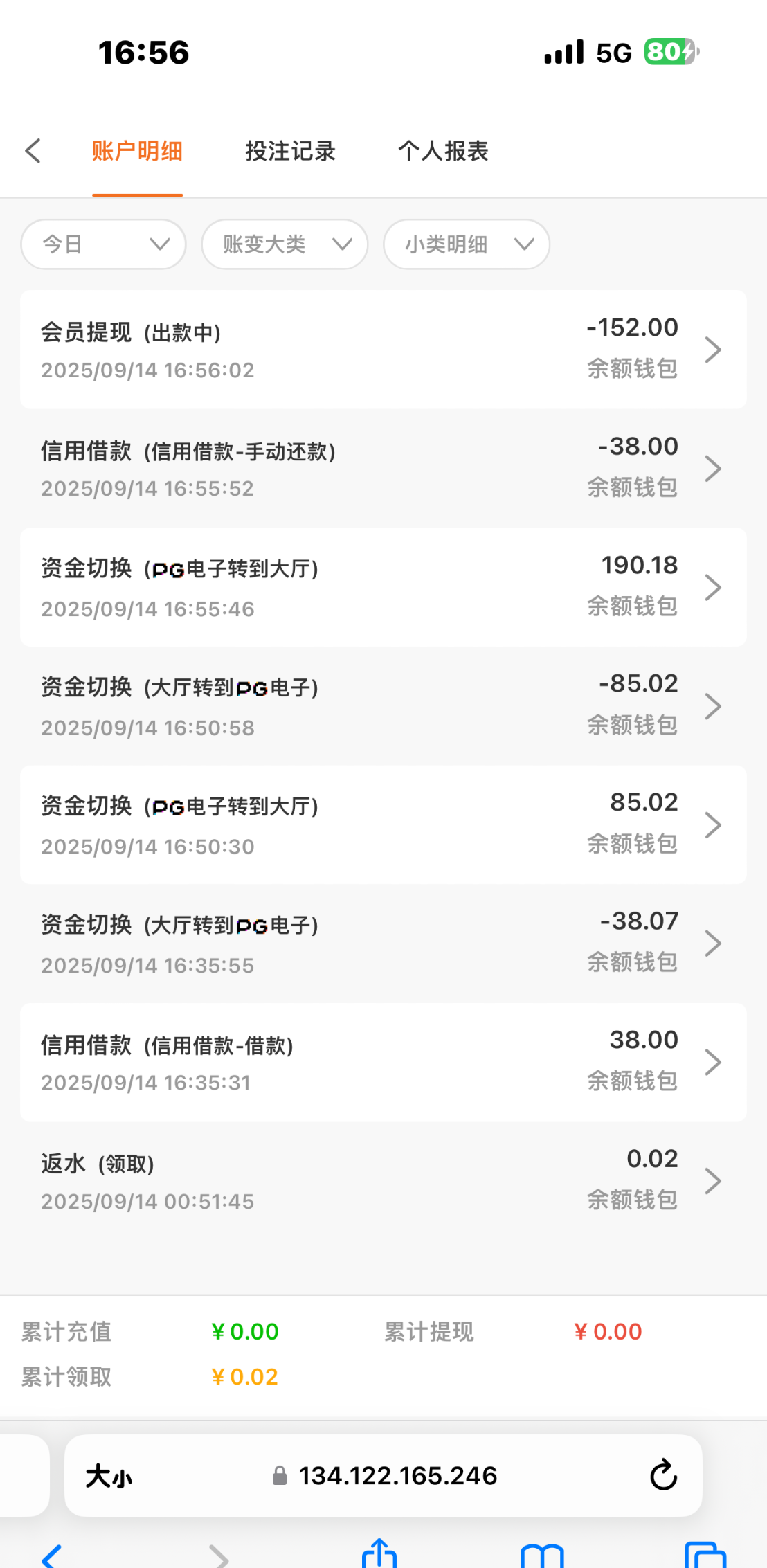
Task: Select the 账户明细 tab
Action: coord(137,151)
